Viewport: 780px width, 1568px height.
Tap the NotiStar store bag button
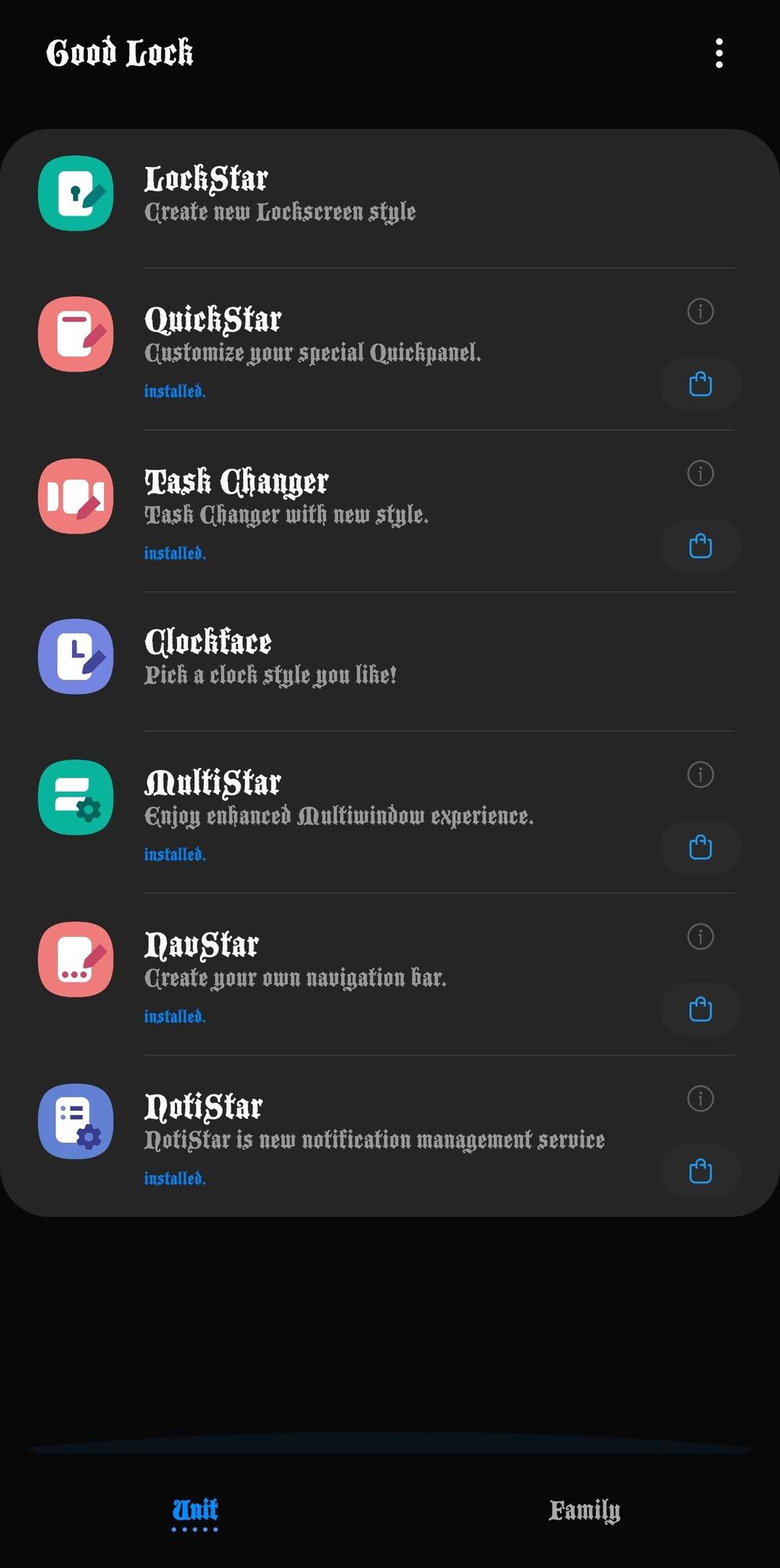(x=700, y=1171)
